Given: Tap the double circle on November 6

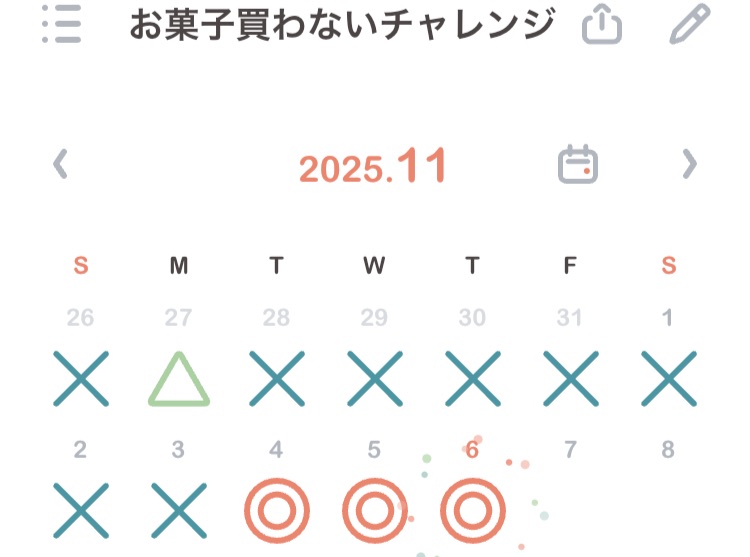Looking at the screenshot, I should tap(472, 511).
